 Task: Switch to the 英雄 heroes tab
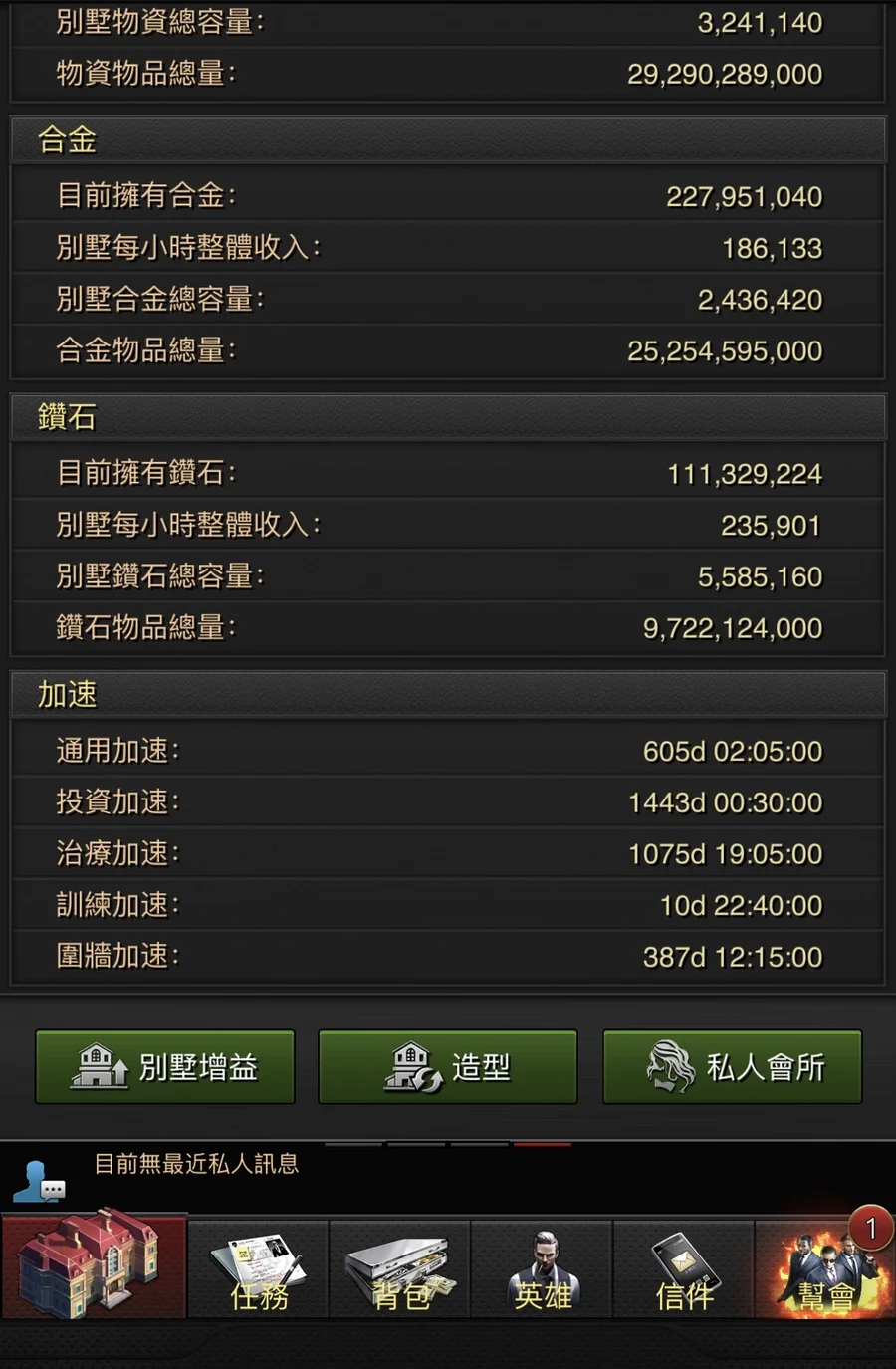point(543,1269)
